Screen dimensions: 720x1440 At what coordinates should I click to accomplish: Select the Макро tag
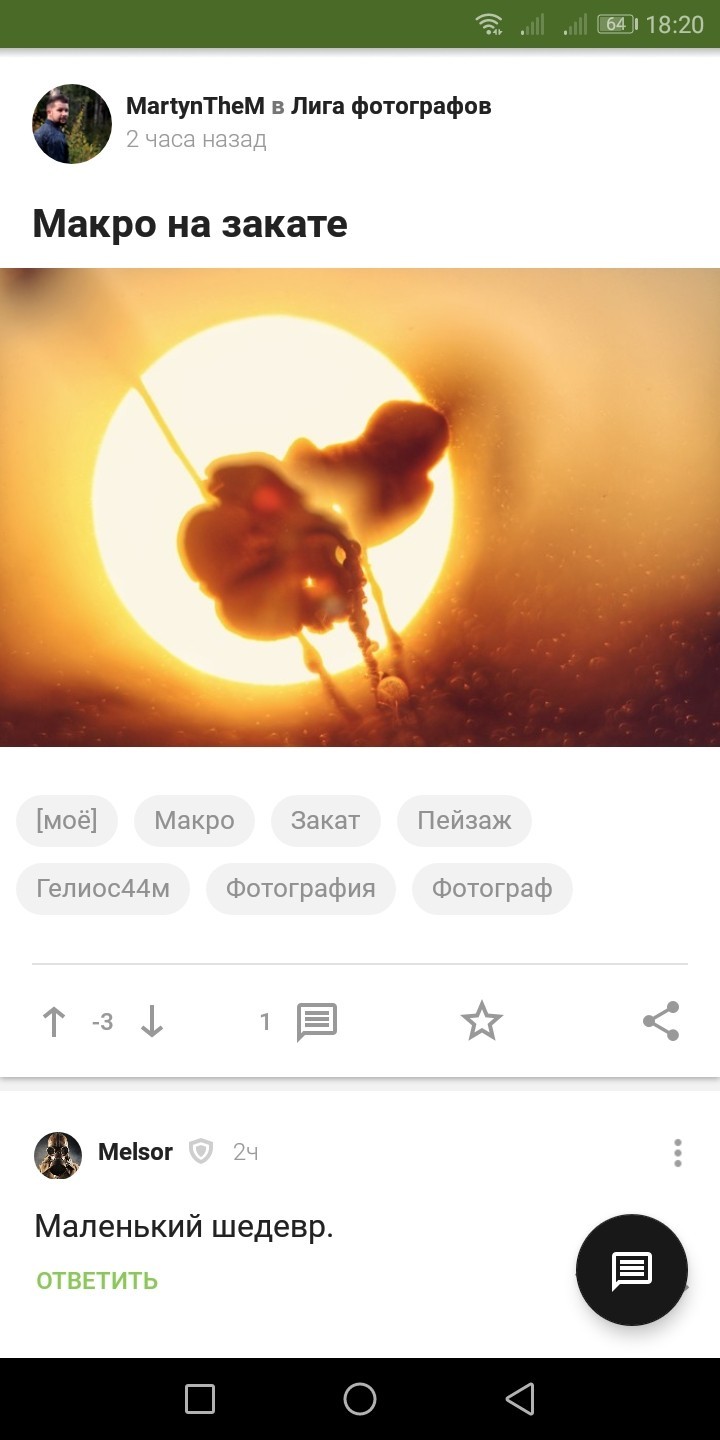pyautogui.click(x=194, y=821)
